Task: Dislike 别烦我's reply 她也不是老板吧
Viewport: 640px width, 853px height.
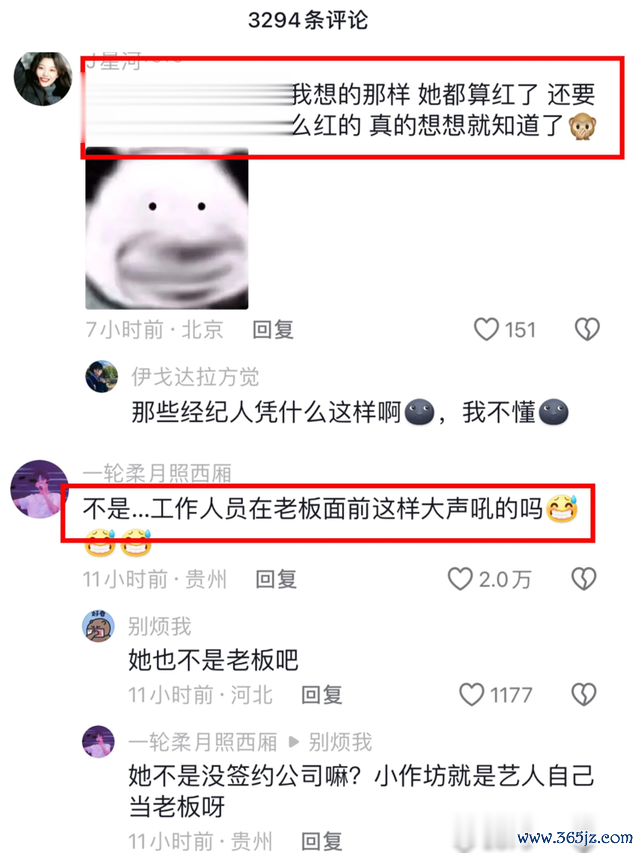Action: point(584,694)
